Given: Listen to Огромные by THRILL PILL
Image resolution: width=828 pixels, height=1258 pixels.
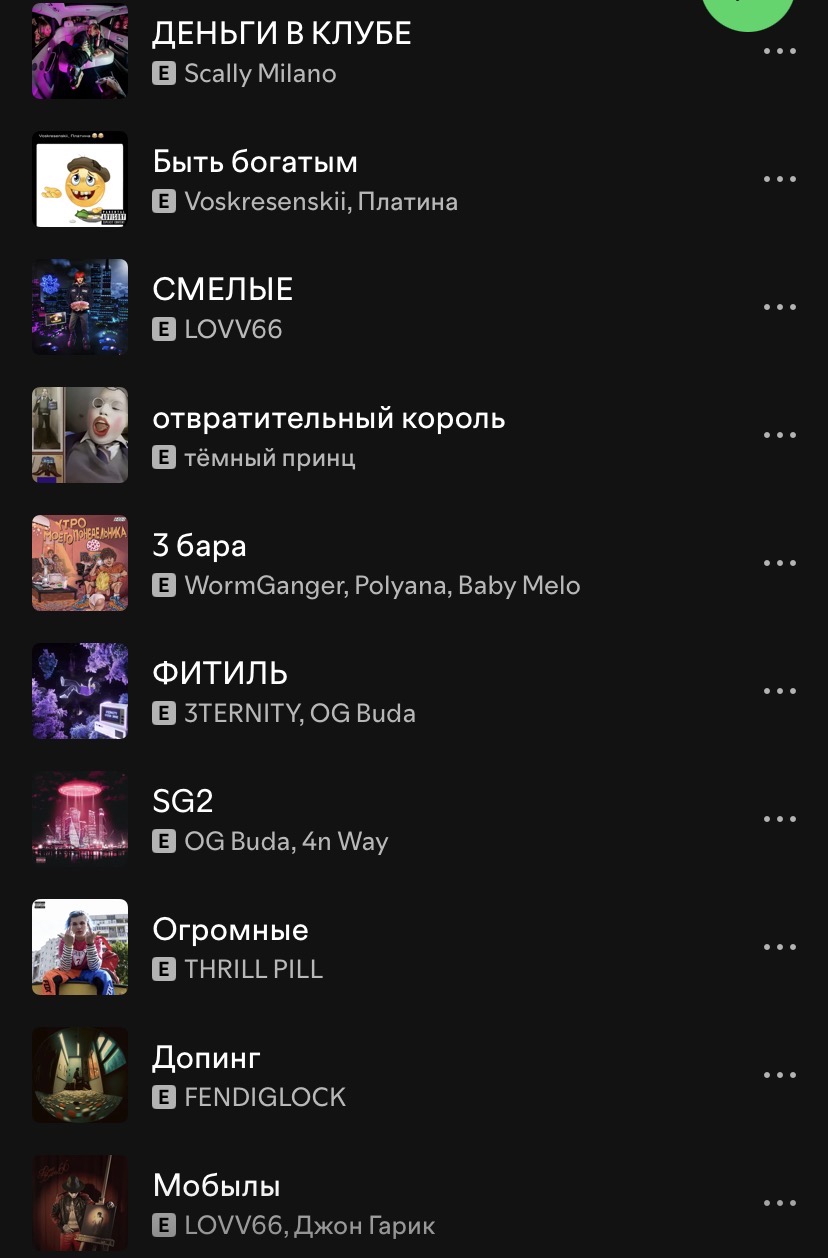Looking at the screenshot, I should [x=230, y=930].
